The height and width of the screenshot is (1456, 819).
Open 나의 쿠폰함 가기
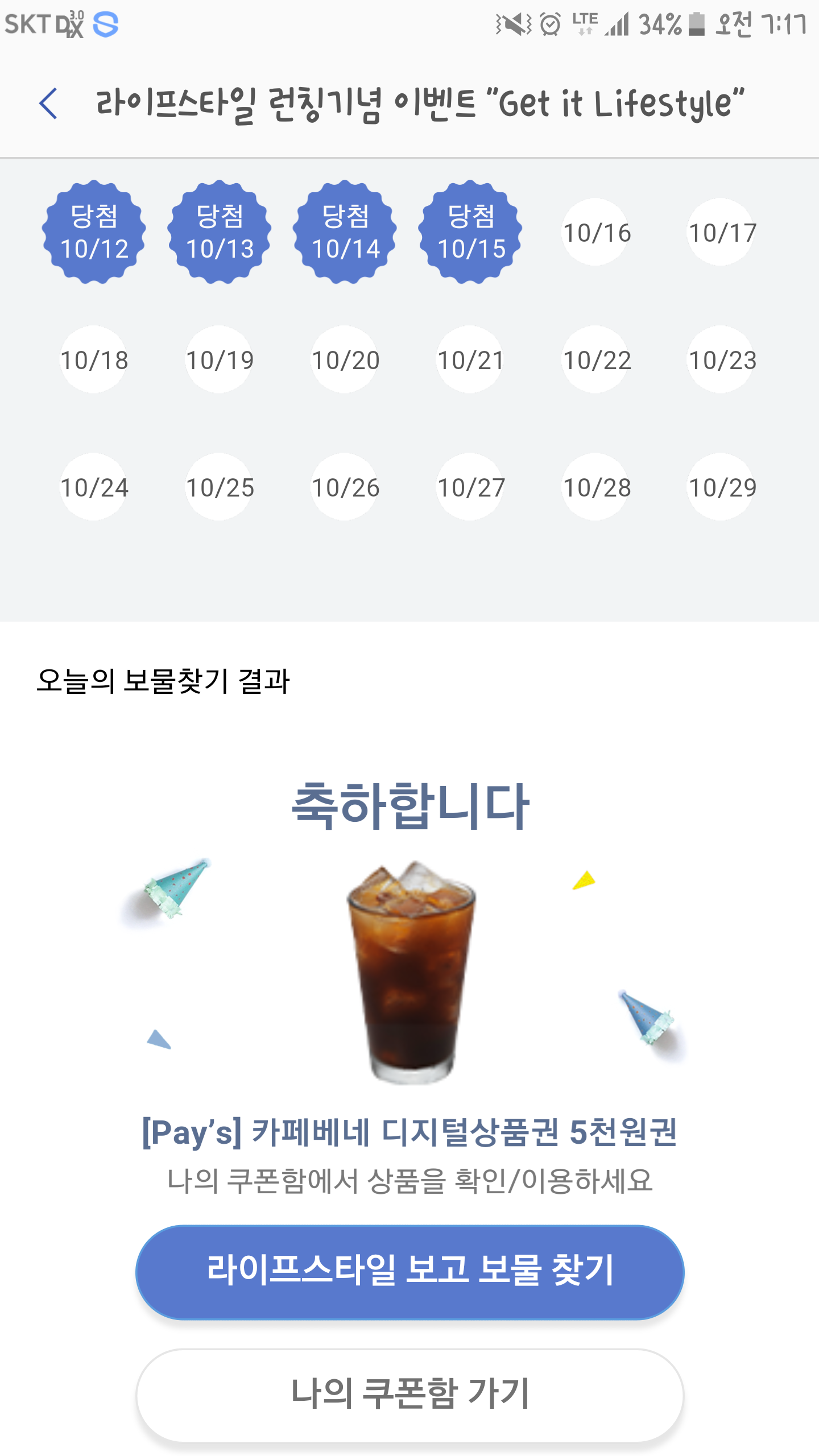409,1395
